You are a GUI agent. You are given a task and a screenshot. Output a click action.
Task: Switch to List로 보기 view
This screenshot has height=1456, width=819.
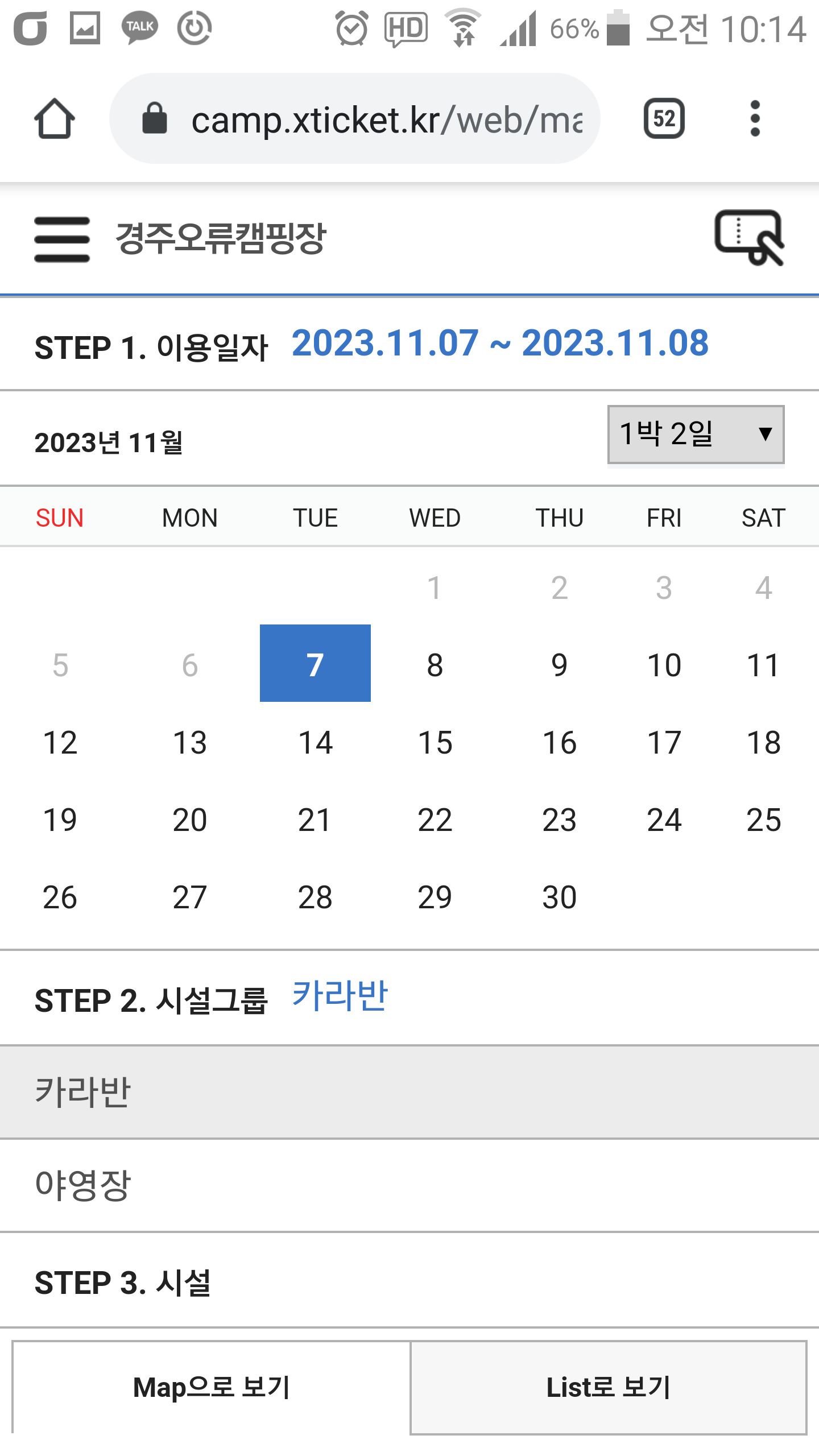608,1387
